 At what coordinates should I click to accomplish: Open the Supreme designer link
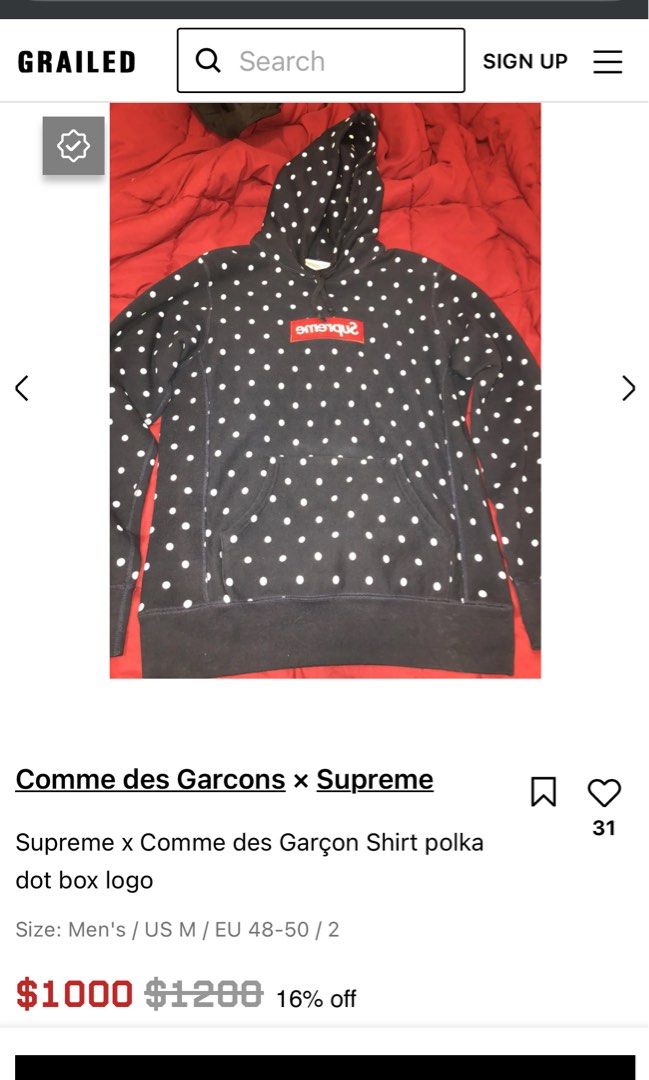point(375,780)
